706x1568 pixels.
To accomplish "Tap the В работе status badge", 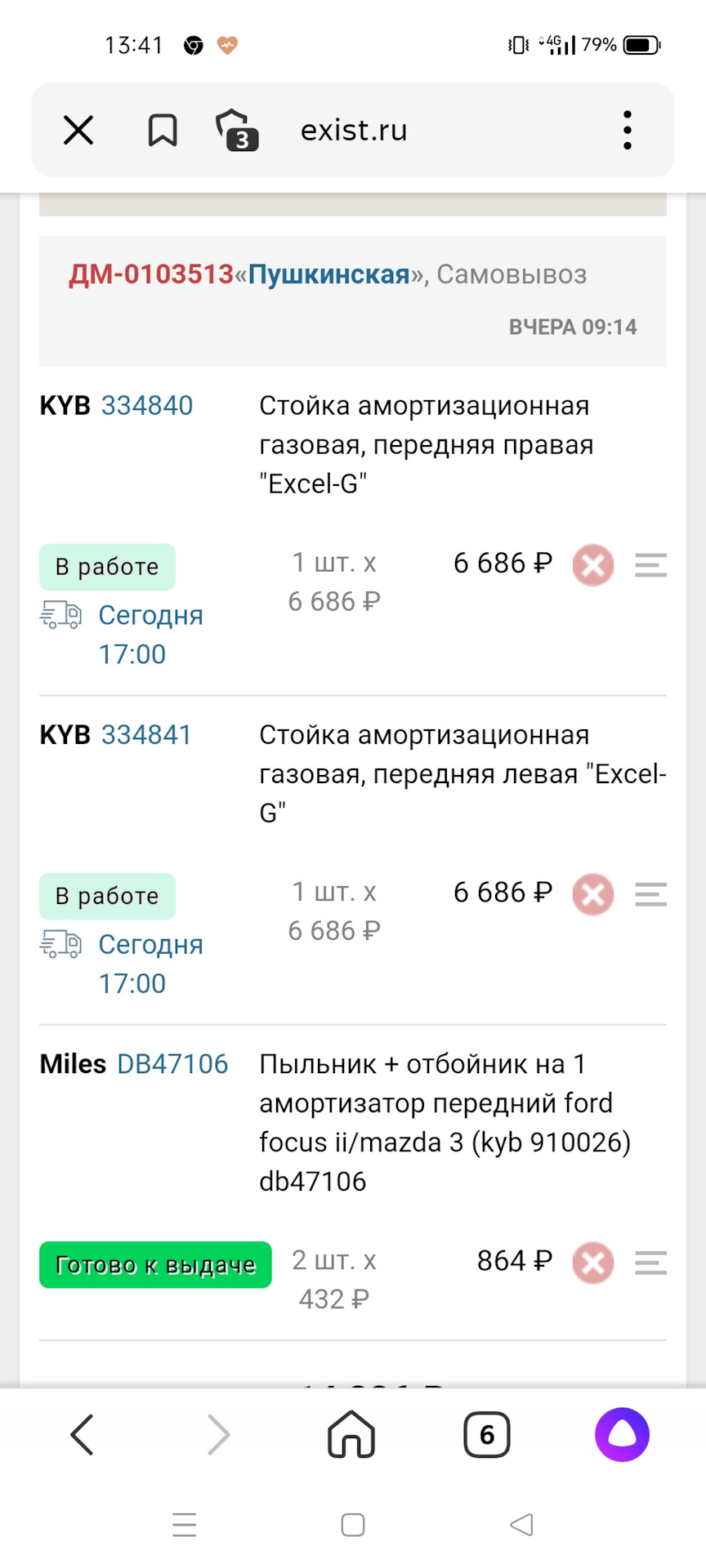I will tap(107, 566).
